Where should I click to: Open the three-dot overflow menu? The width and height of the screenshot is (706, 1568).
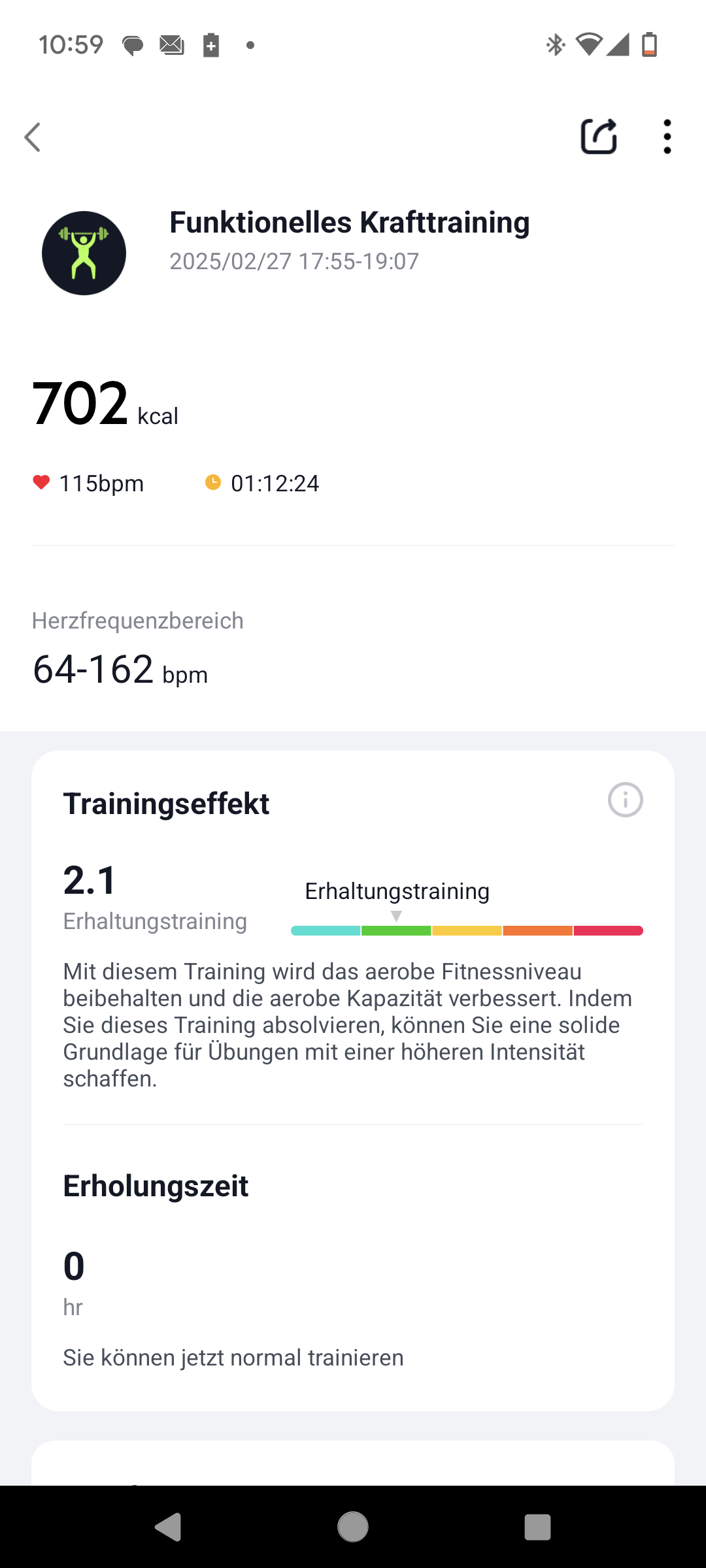(667, 137)
